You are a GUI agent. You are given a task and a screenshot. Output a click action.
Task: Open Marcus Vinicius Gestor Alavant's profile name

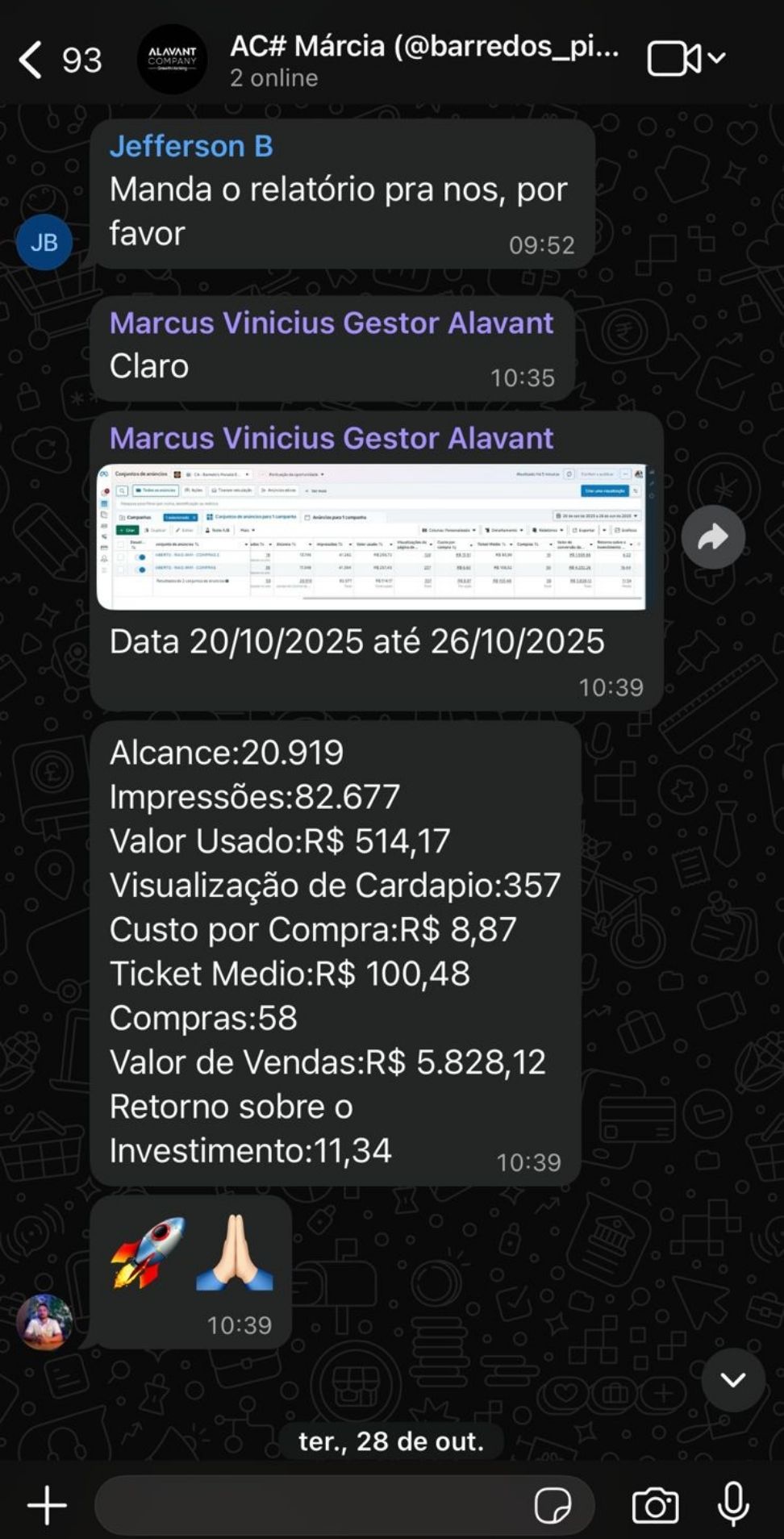click(x=331, y=323)
